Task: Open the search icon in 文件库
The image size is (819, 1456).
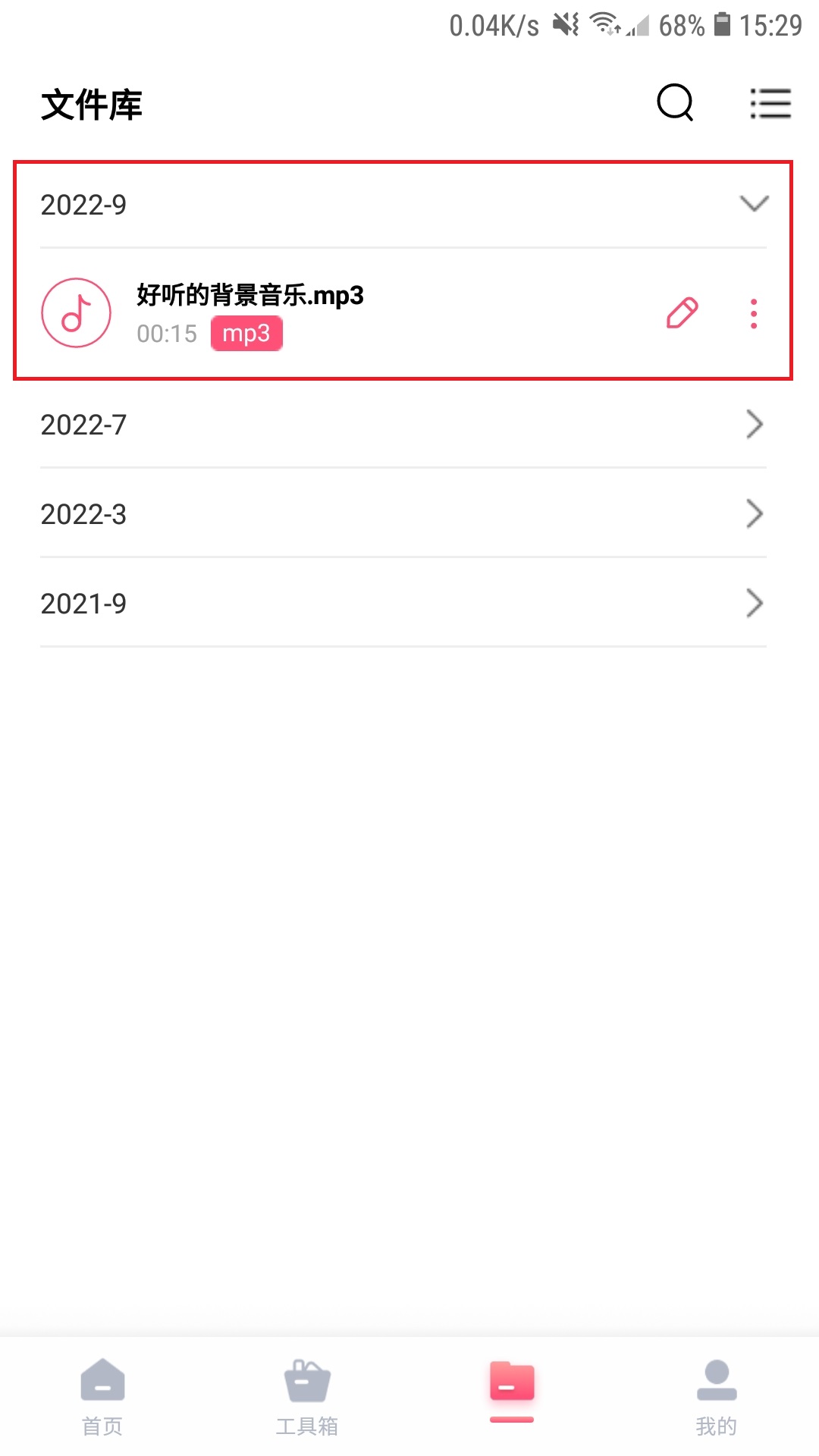Action: [x=673, y=103]
